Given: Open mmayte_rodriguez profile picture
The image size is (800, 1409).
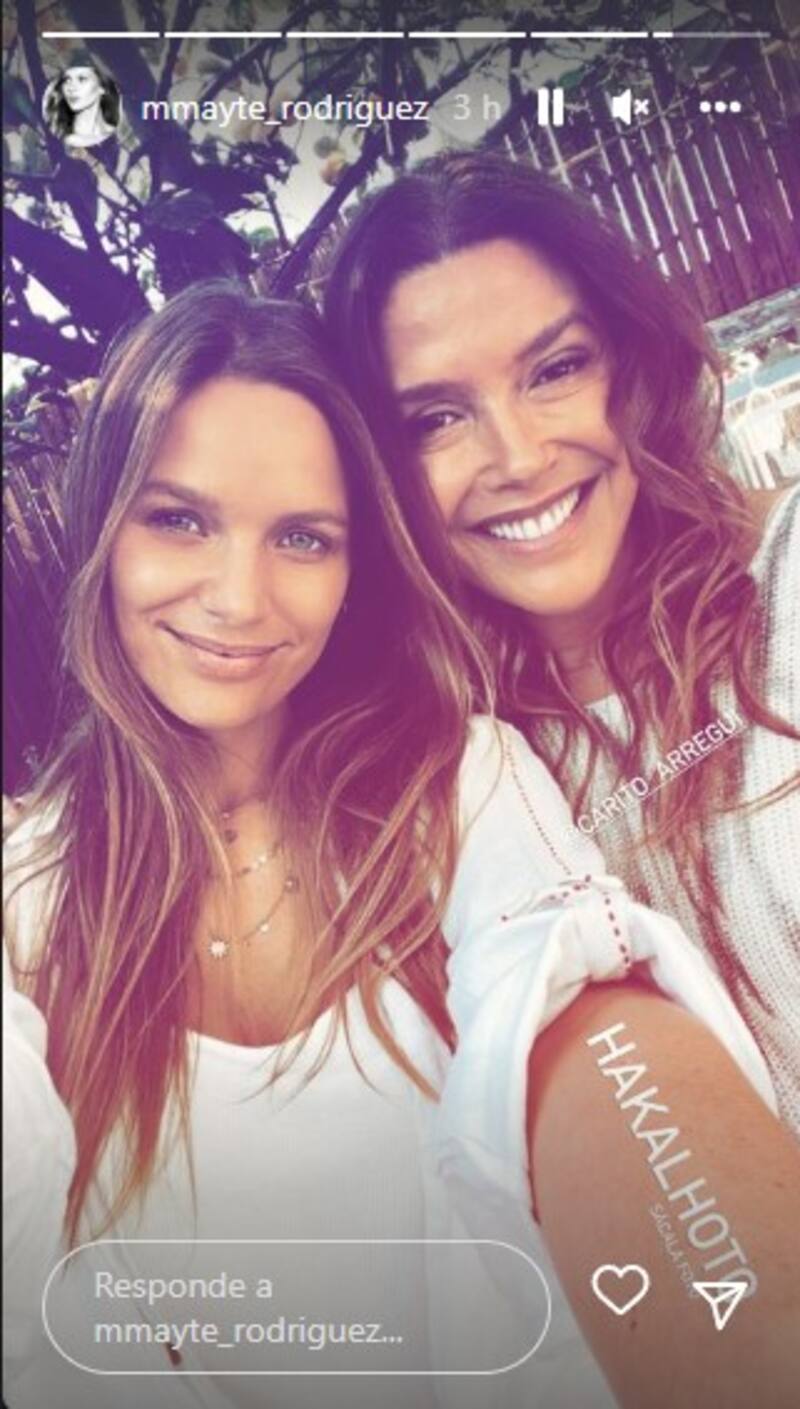Looking at the screenshot, I should (x=81, y=106).
